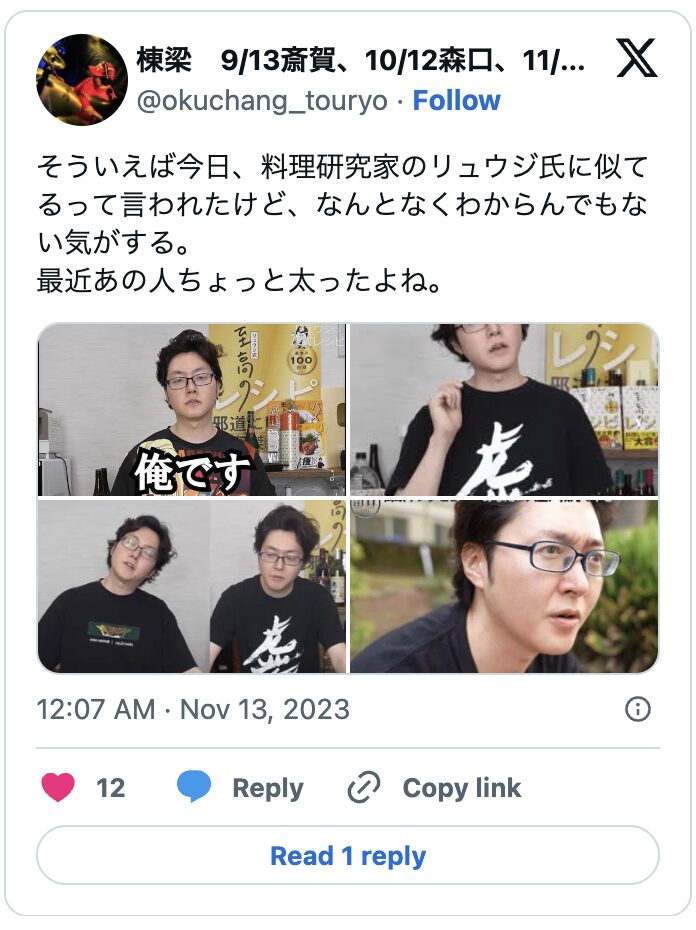Open the author's profile avatar

[x=80, y=80]
